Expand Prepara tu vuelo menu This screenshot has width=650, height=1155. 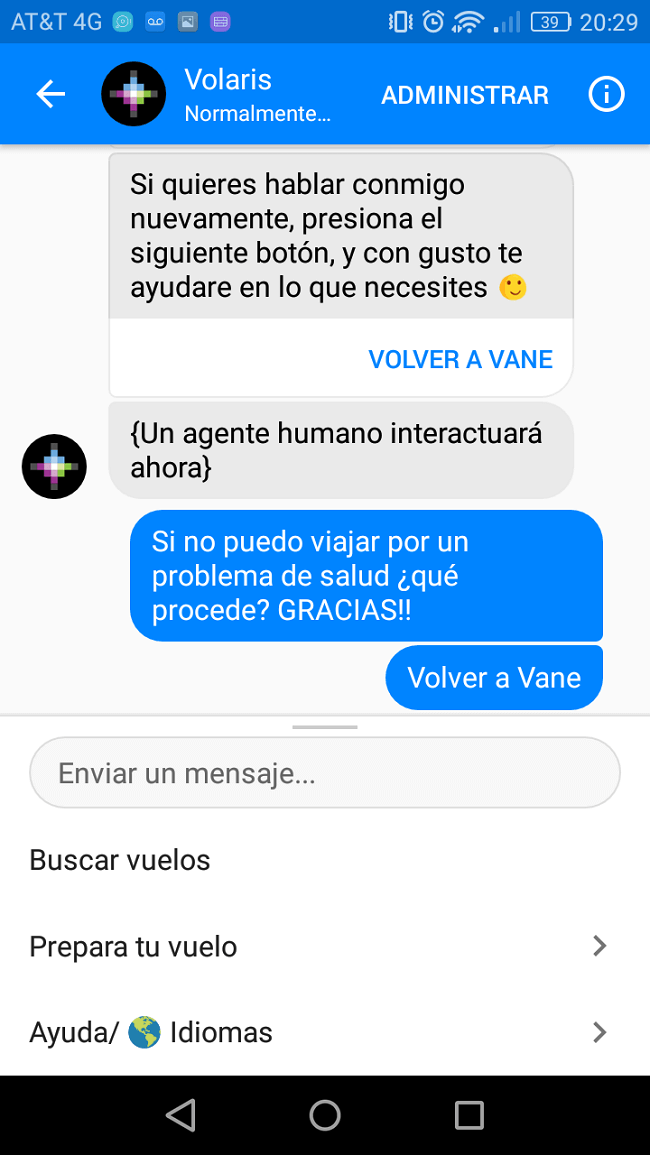pos(318,946)
